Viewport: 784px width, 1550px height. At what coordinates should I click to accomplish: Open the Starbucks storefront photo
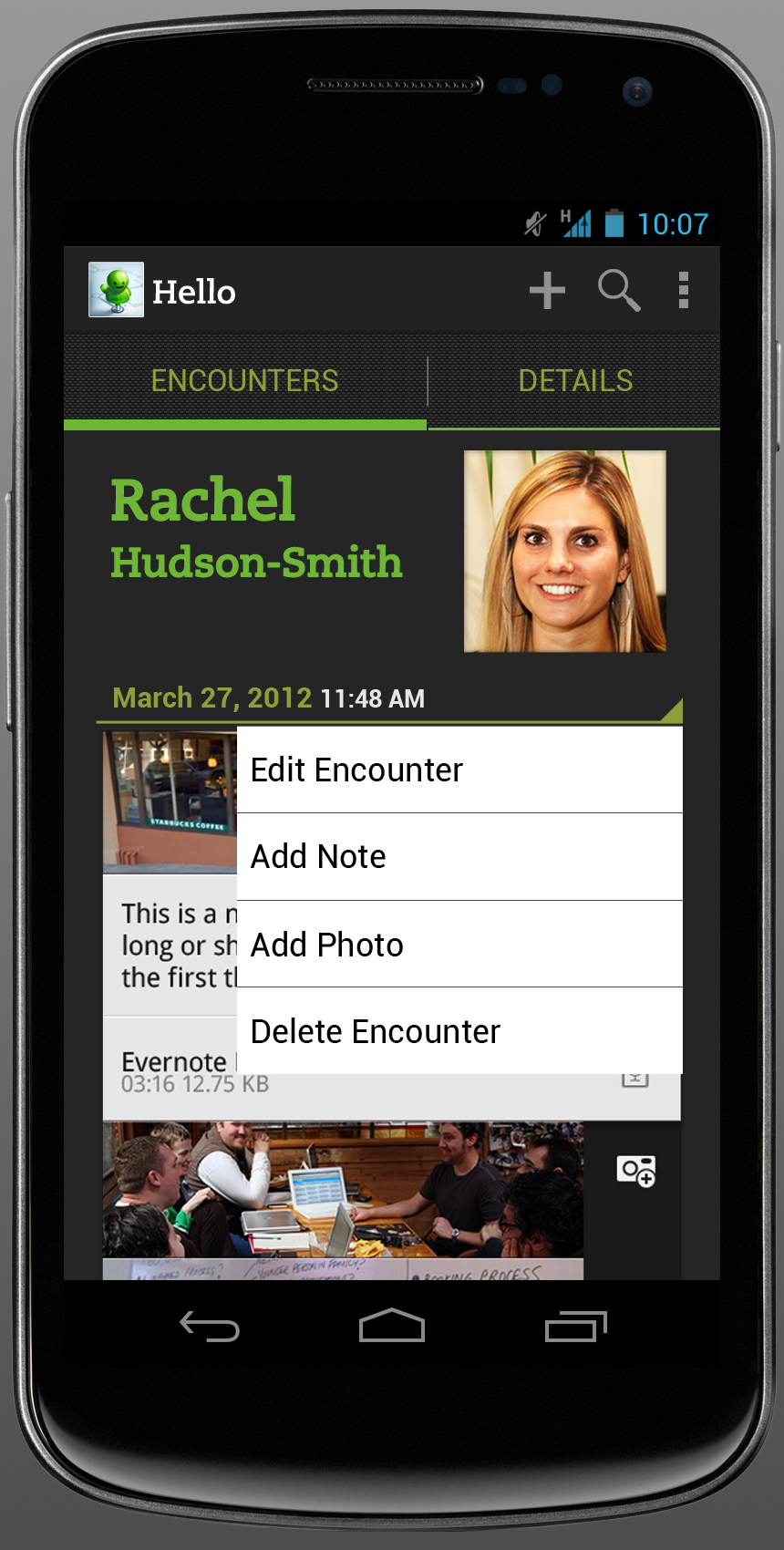click(170, 801)
